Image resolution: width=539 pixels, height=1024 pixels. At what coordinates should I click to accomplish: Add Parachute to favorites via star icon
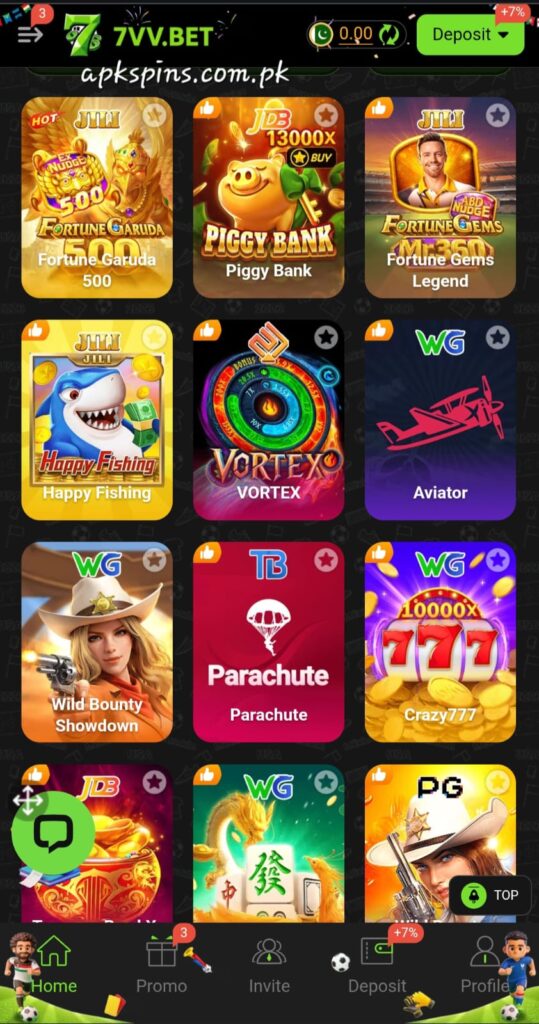click(326, 560)
